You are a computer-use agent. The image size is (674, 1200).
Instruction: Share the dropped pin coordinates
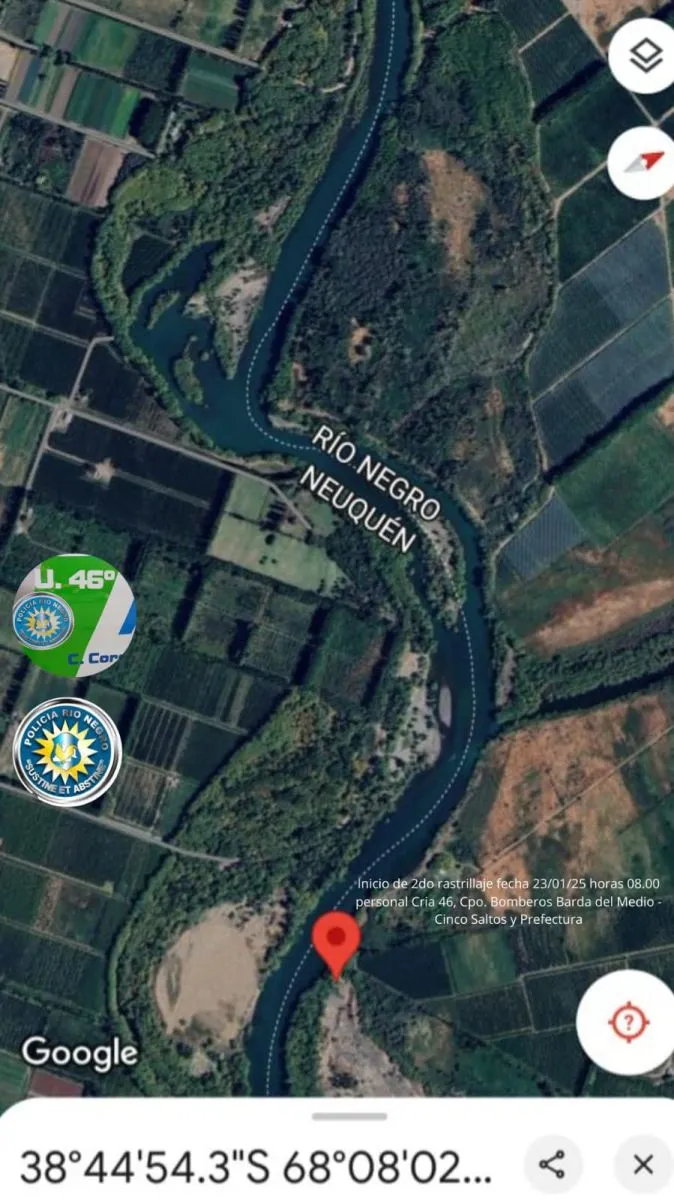[x=552, y=1164]
